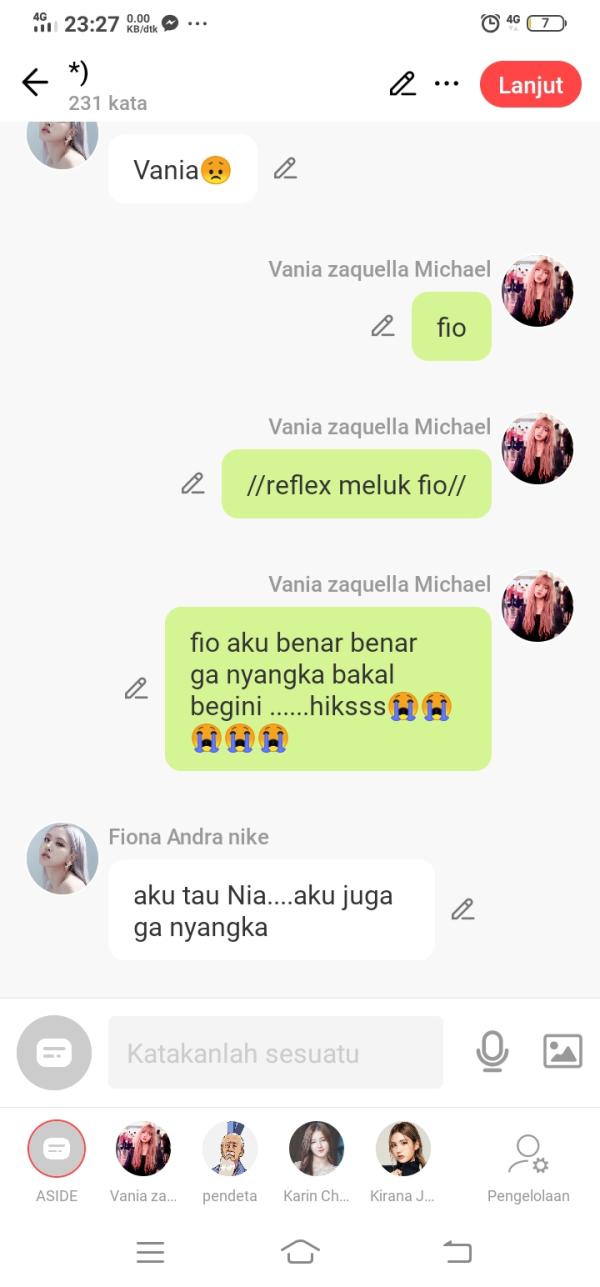Pick the pendeta character
Screen dimensions: 600x1287
point(230,1149)
